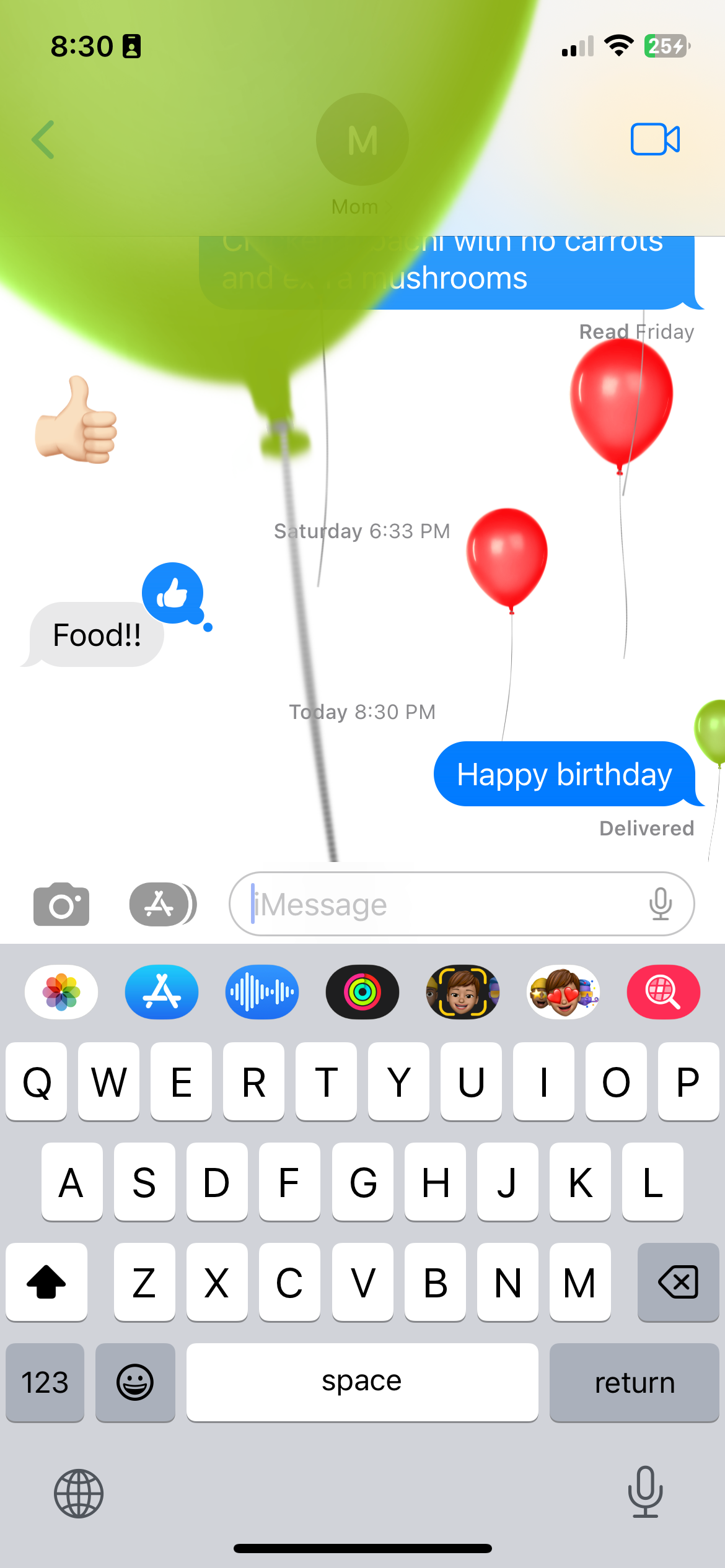This screenshot has height=1568, width=725.
Task: Tap the emoji keyboard key
Action: [135, 1382]
